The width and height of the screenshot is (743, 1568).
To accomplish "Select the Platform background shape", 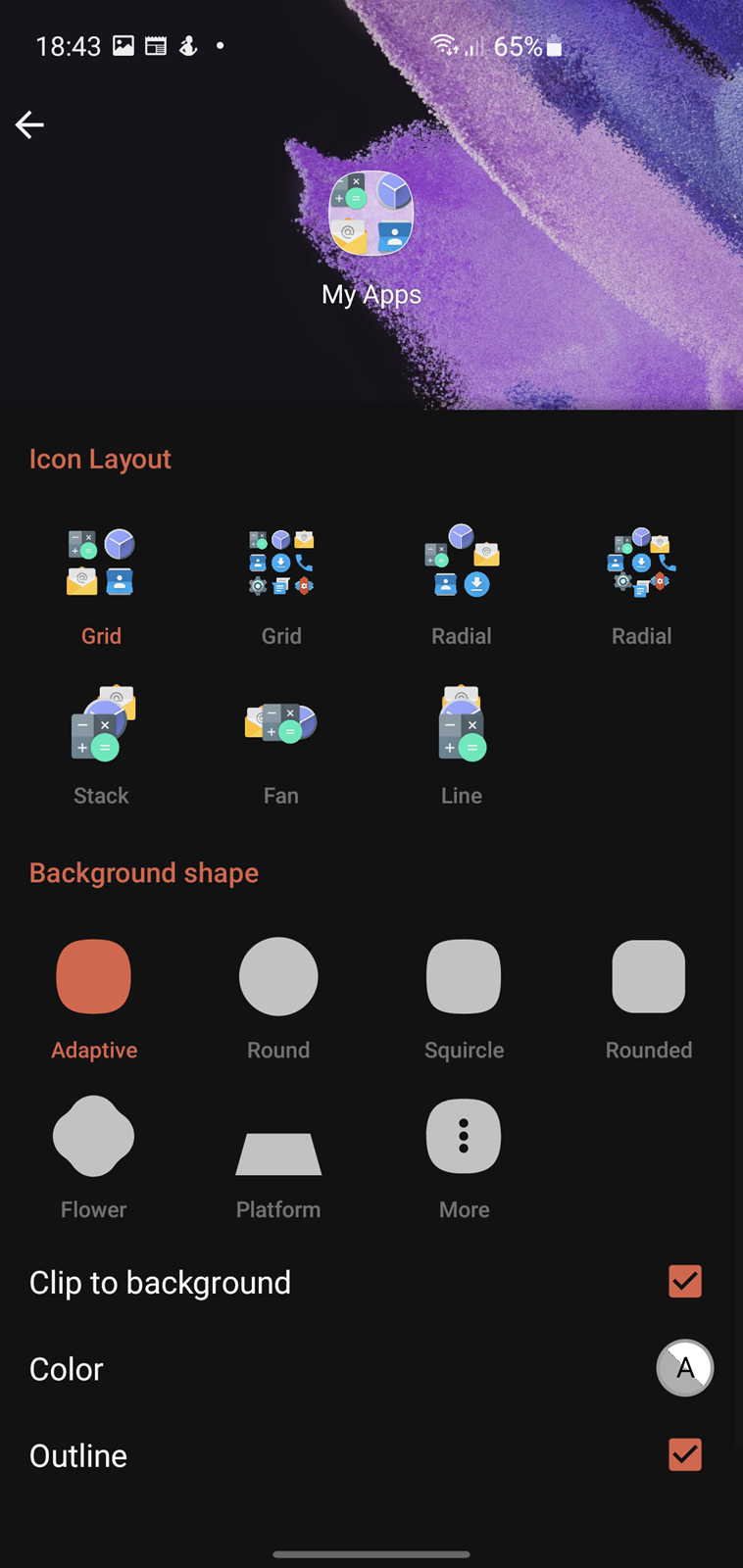I will [278, 1153].
